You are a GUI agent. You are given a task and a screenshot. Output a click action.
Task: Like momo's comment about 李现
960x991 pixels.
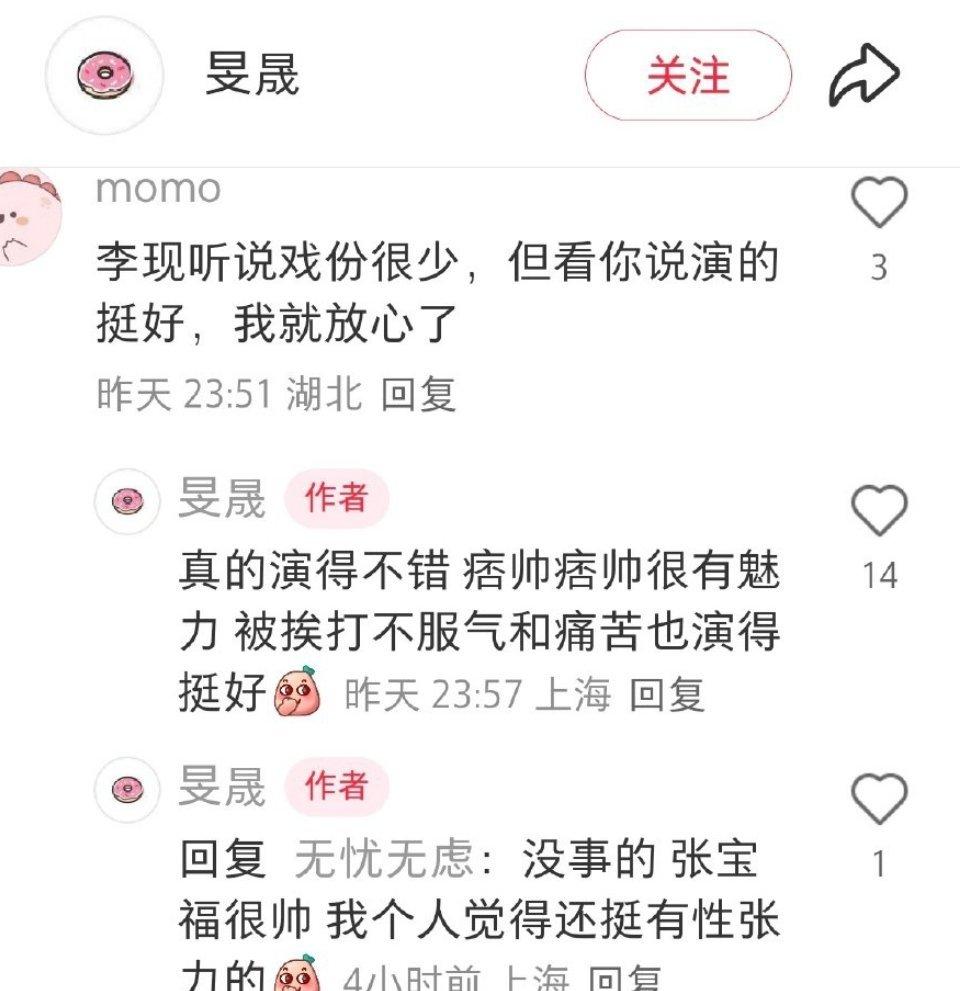(878, 204)
